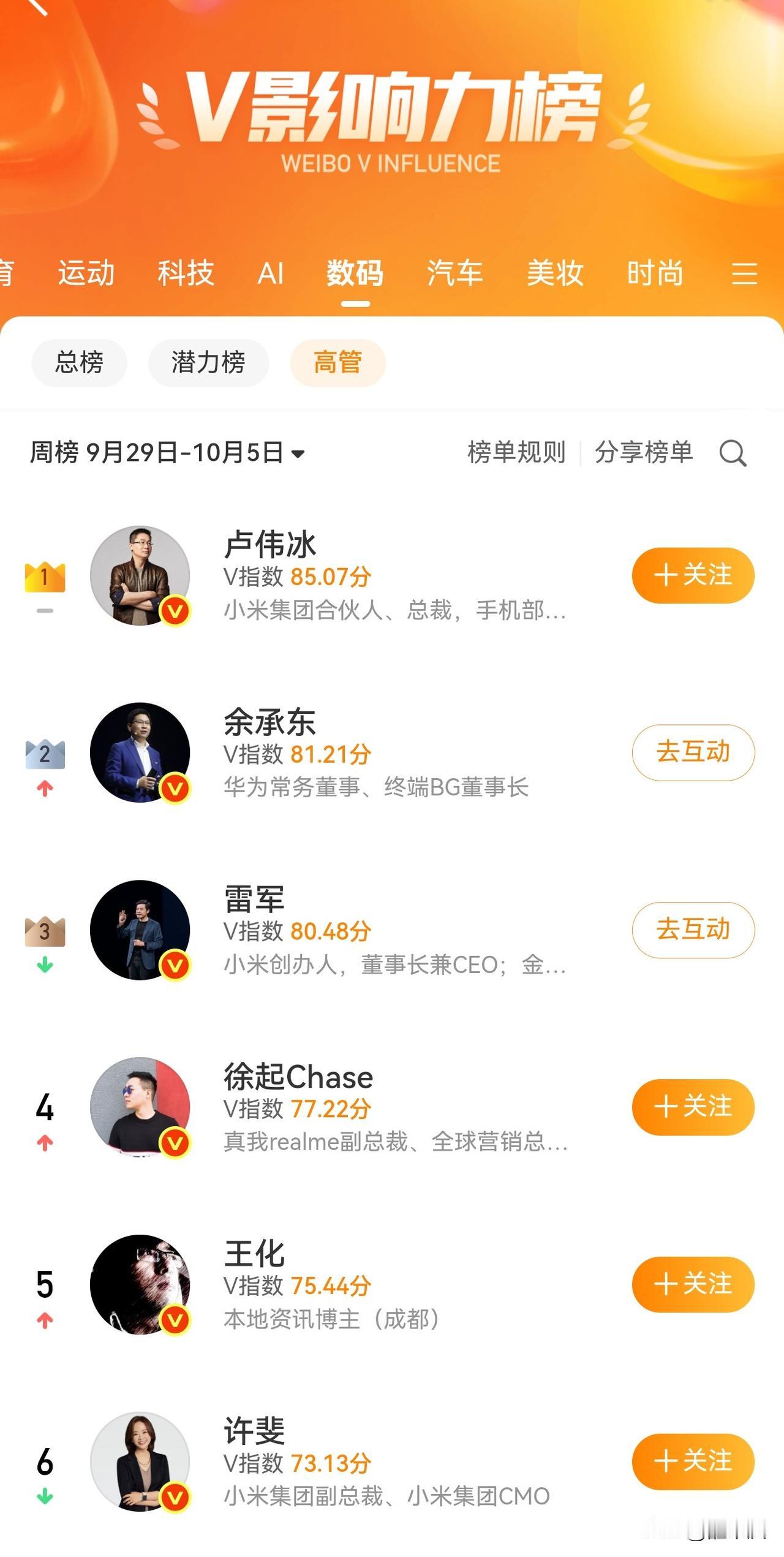
Task: Follow 徐起Chase
Action: [693, 1107]
